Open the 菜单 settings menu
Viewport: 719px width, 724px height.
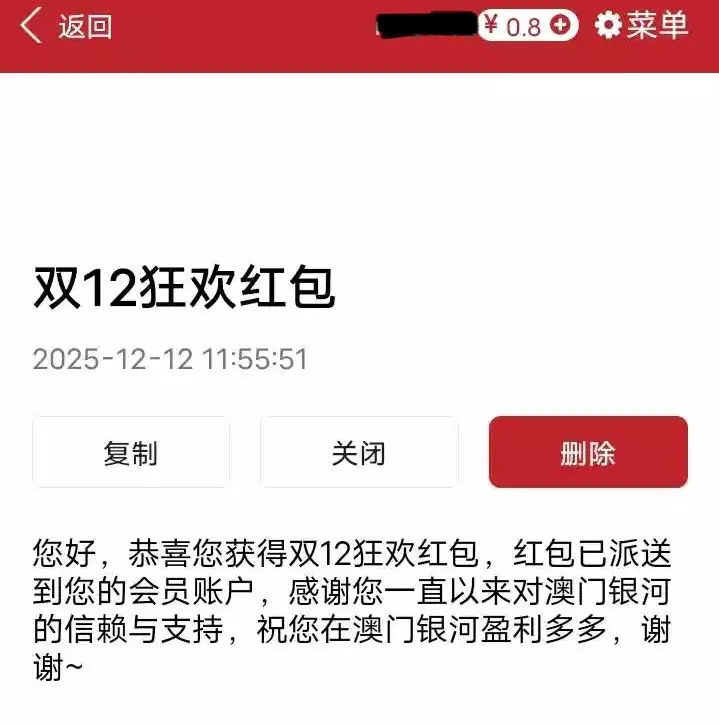642,26
